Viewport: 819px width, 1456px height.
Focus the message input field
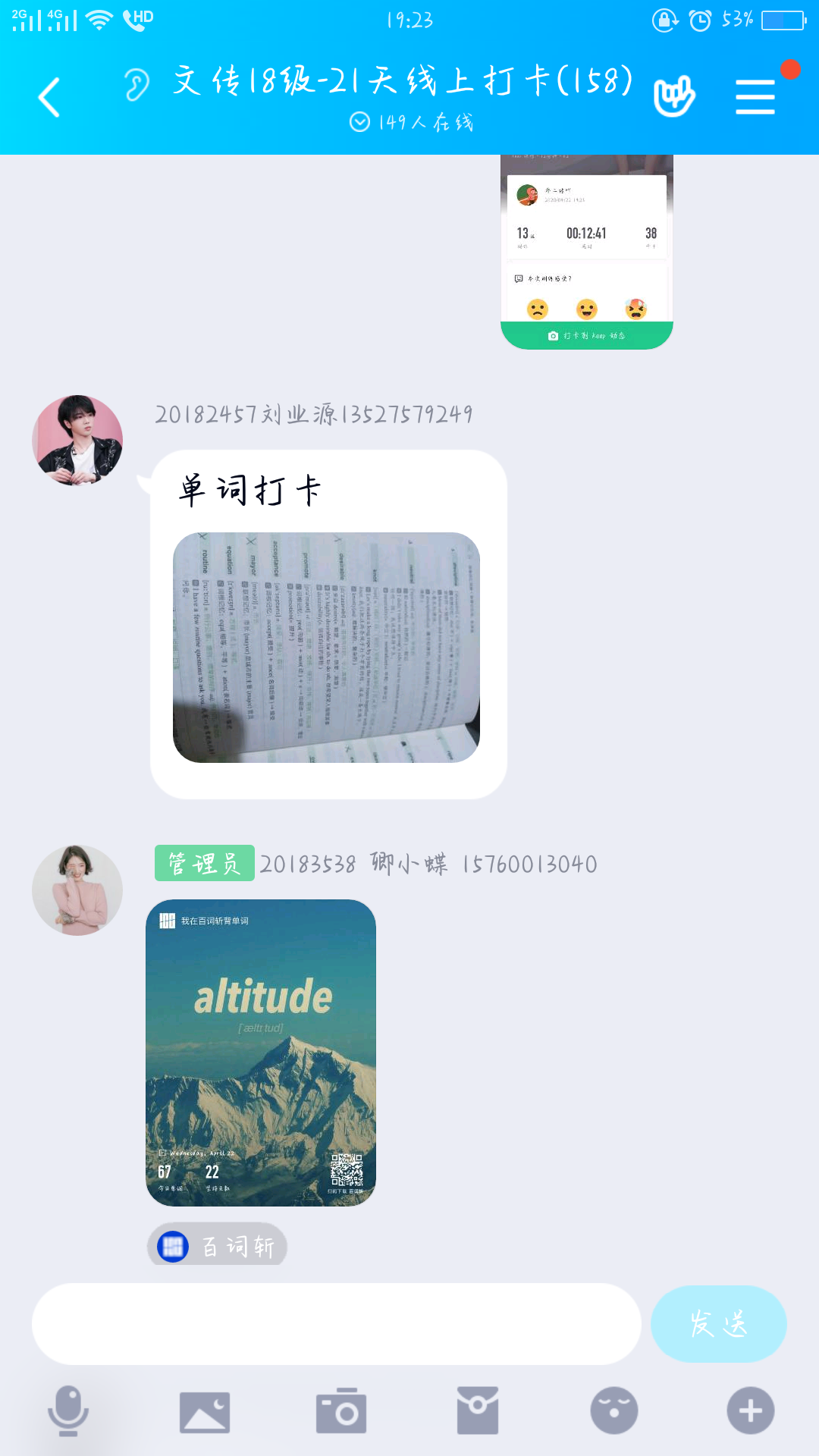pos(337,1324)
